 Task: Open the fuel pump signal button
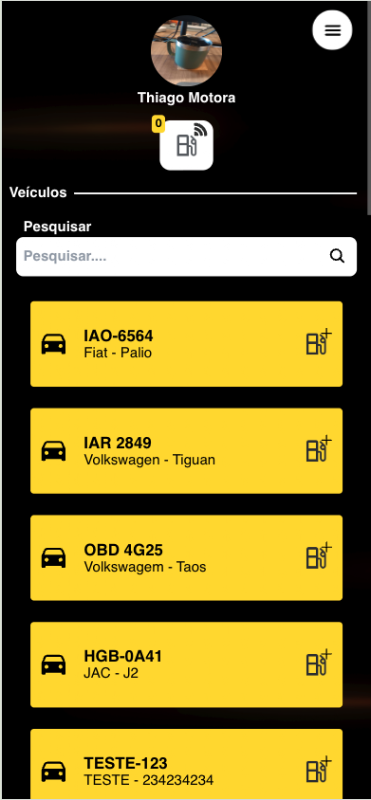coord(186,145)
